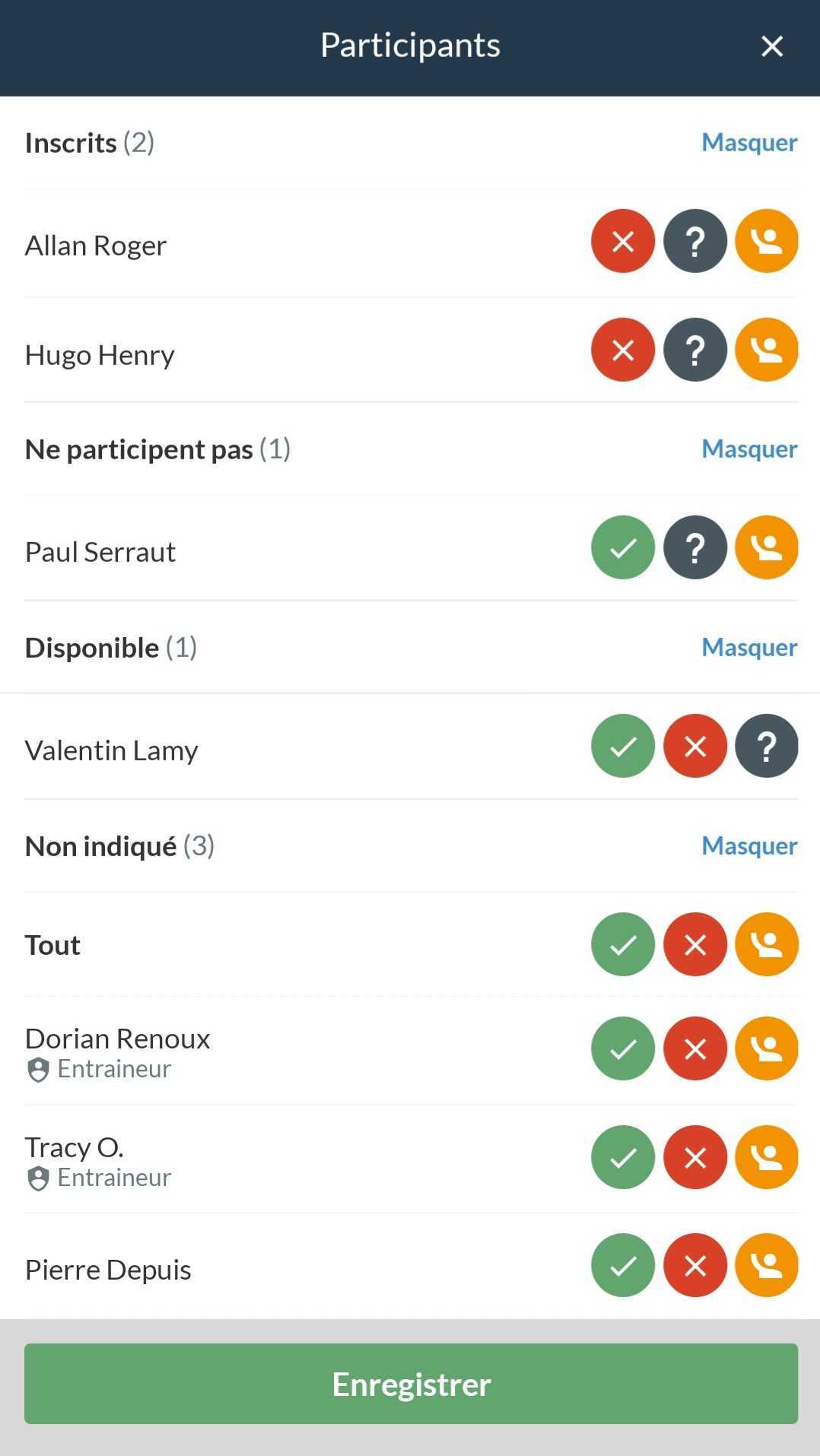Set Paul Serraut as available (orange icon)
The height and width of the screenshot is (1456, 820).
coord(767,547)
